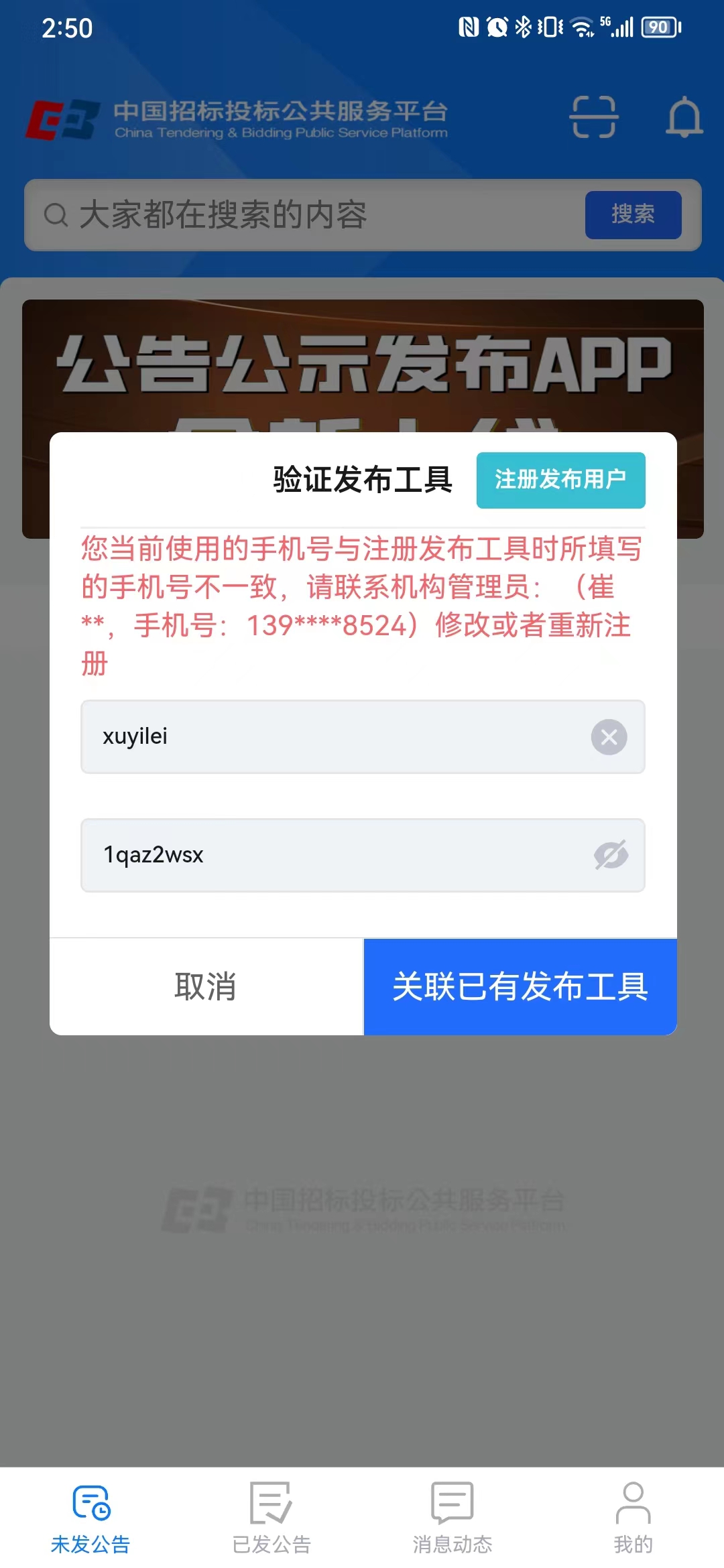The image size is (724, 1568).
Task: Focus the username field showing xuyilei
Action: tap(335, 737)
